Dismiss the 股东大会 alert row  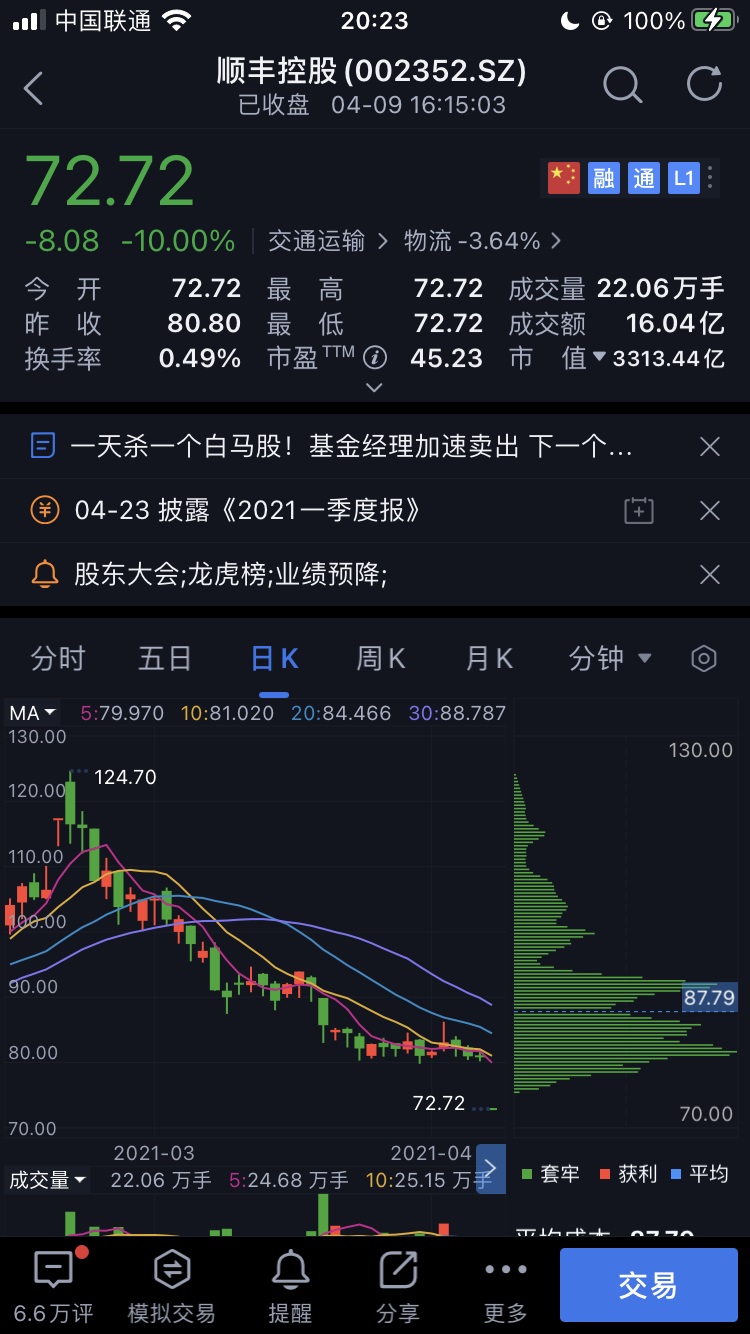point(709,574)
